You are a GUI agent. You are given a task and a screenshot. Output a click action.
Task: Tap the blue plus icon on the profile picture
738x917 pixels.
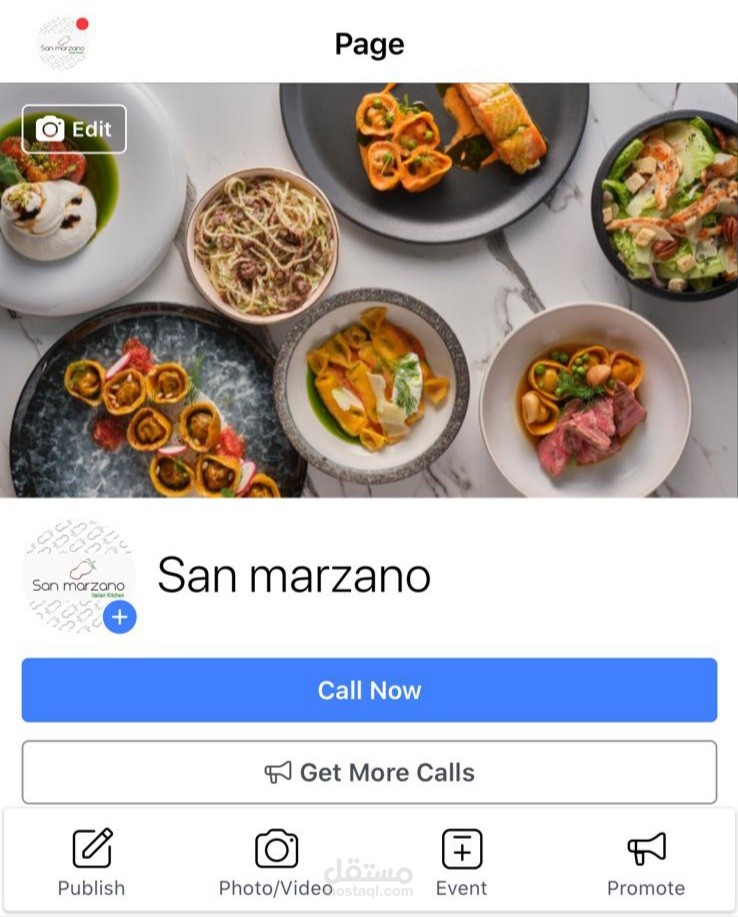pos(119,617)
